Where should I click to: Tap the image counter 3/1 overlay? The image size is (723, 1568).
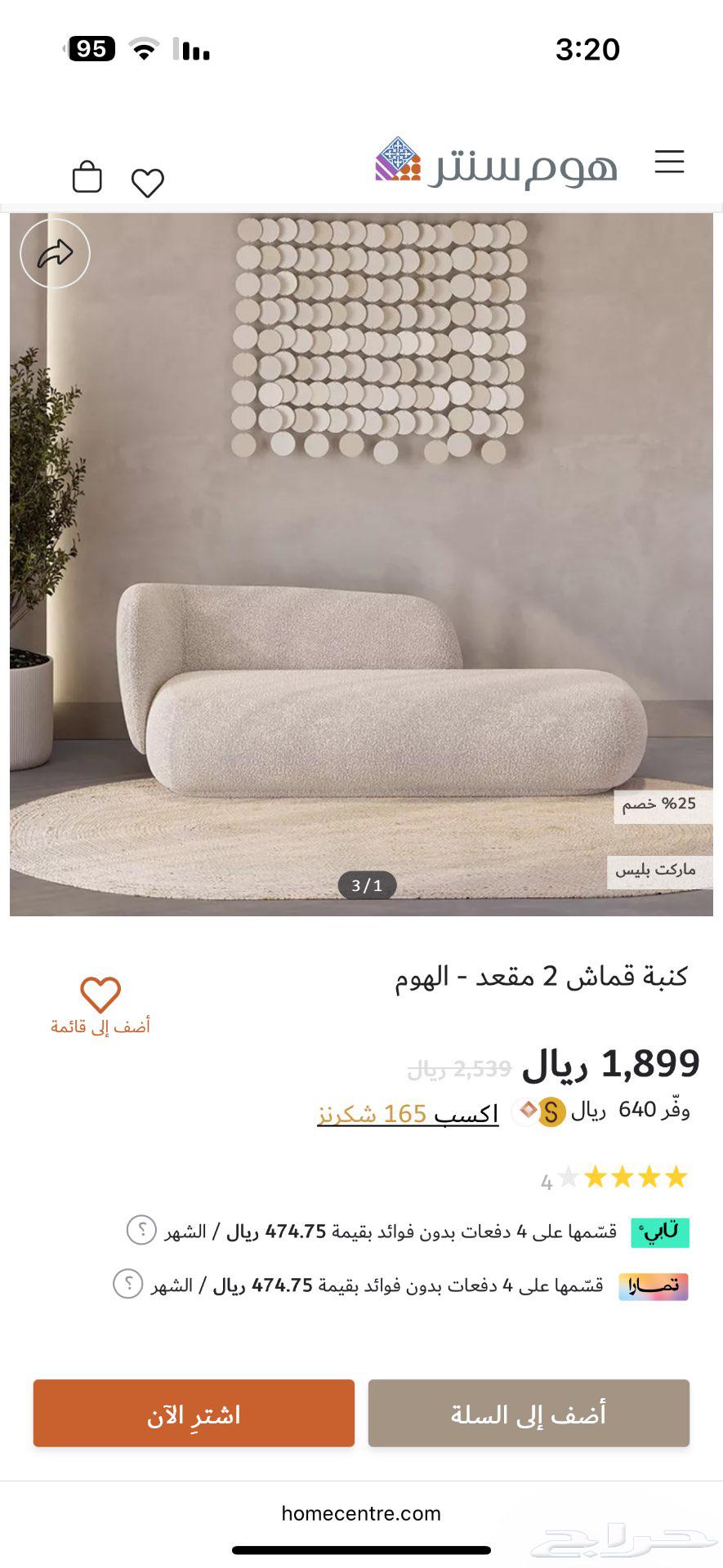click(365, 884)
